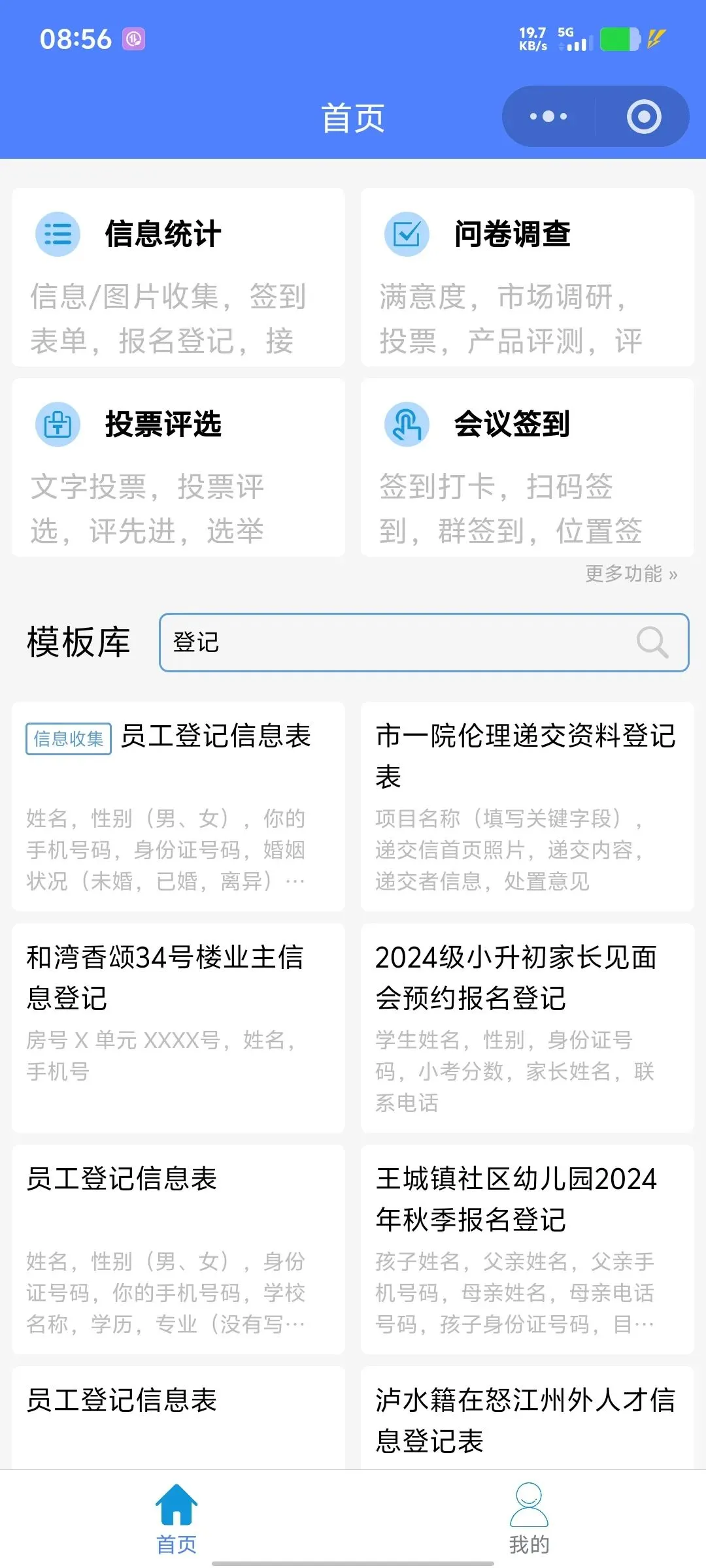Focus the template search box containing 登记
Screen dimensions: 706x1568
pyautogui.click(x=424, y=642)
